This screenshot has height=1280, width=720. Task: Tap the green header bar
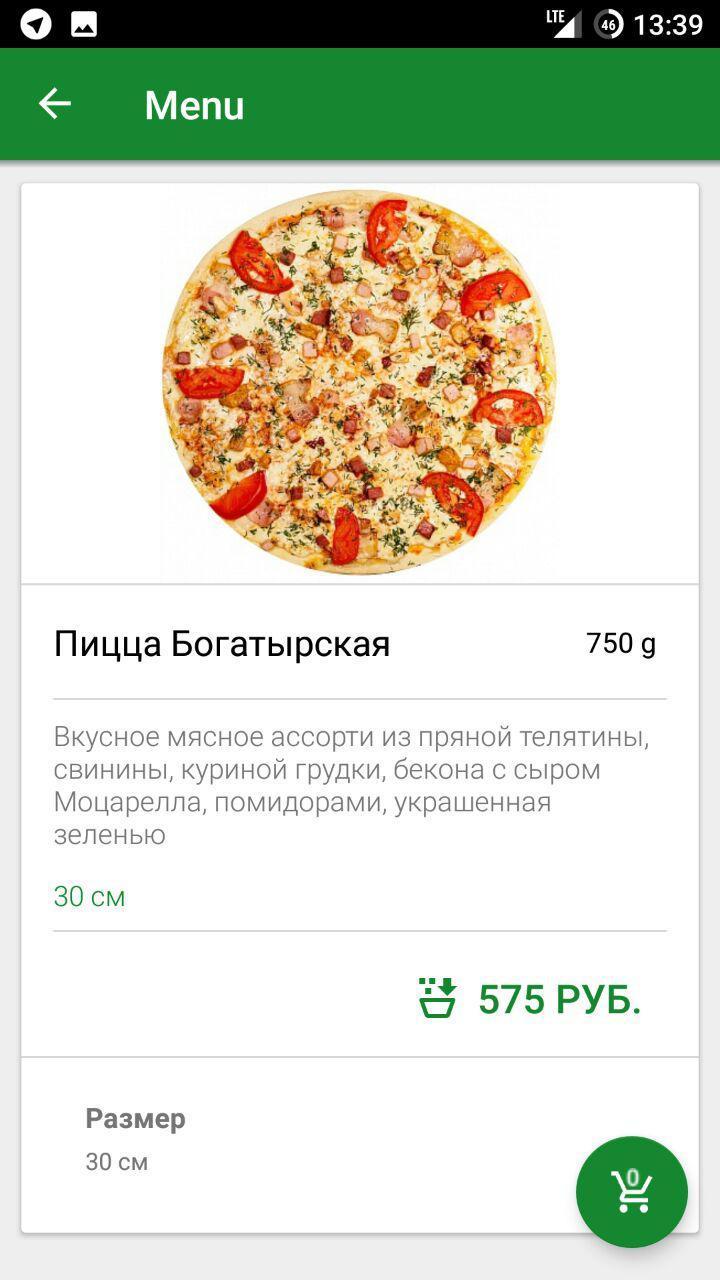[360, 102]
